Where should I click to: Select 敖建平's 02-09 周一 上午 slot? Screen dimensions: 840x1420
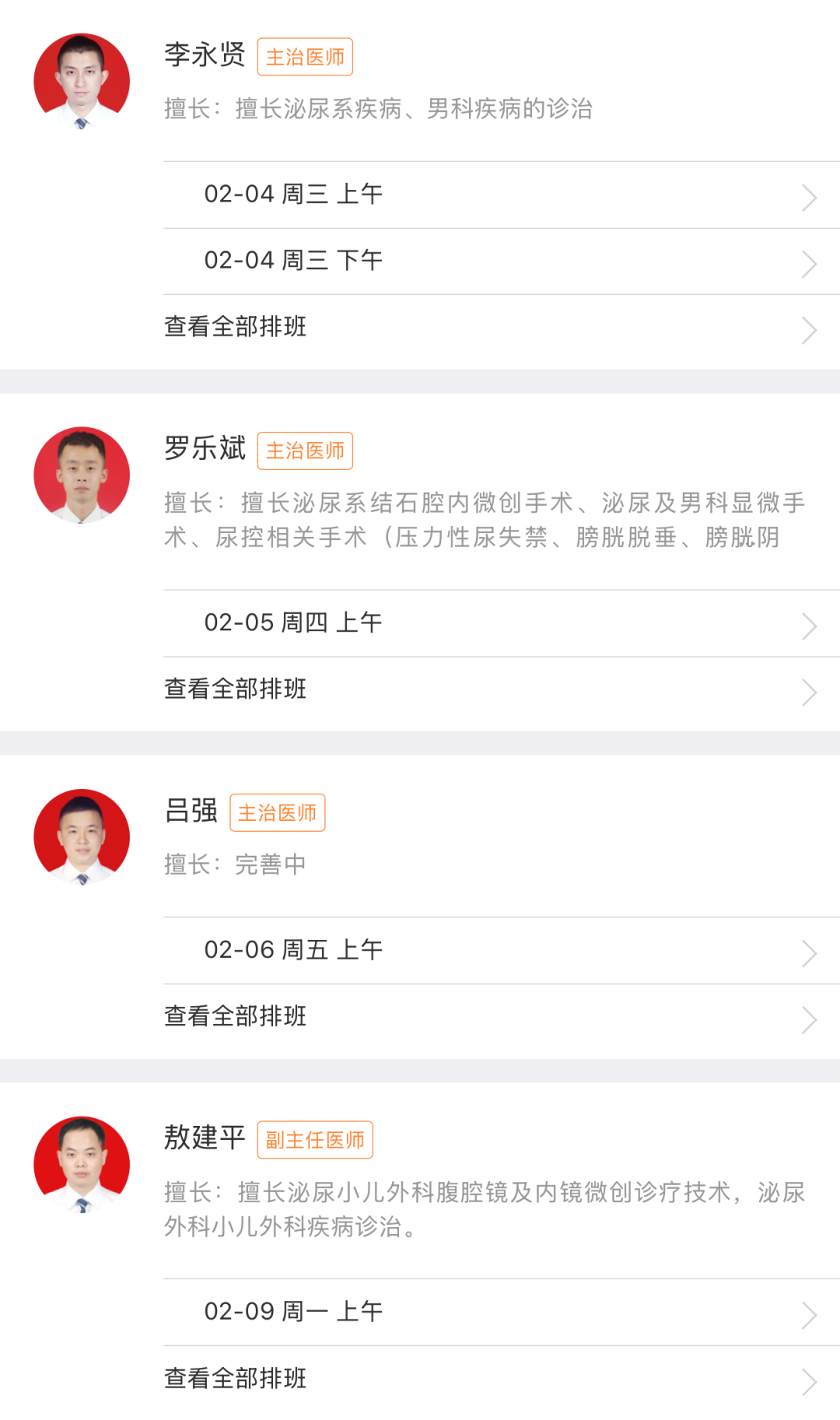pyautogui.click(x=498, y=1312)
